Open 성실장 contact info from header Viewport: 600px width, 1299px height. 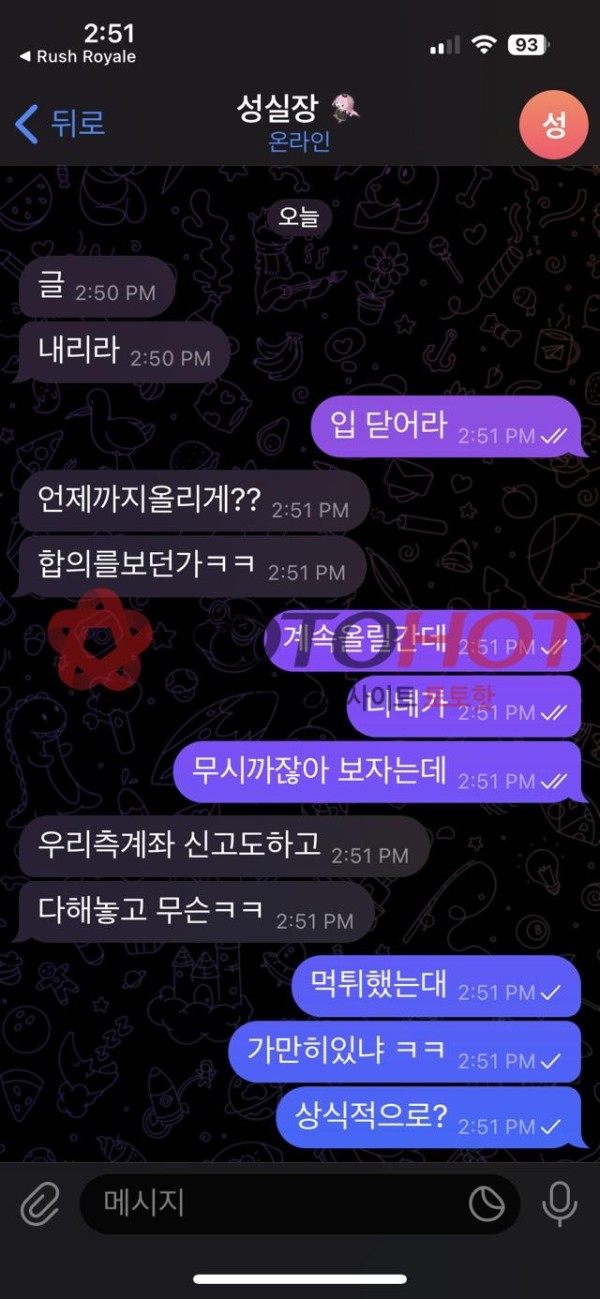298,122
